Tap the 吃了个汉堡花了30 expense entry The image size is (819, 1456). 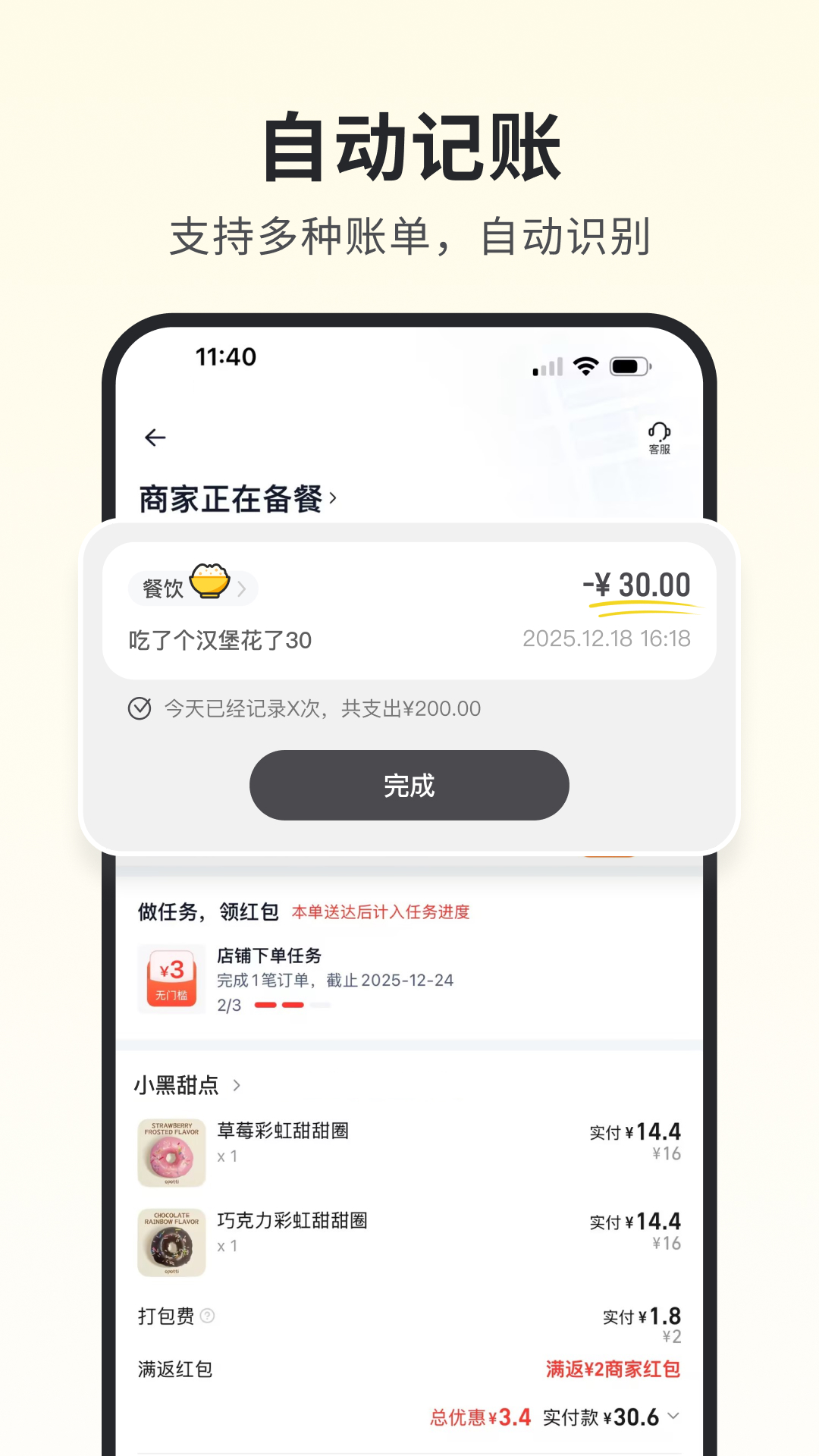point(220,639)
